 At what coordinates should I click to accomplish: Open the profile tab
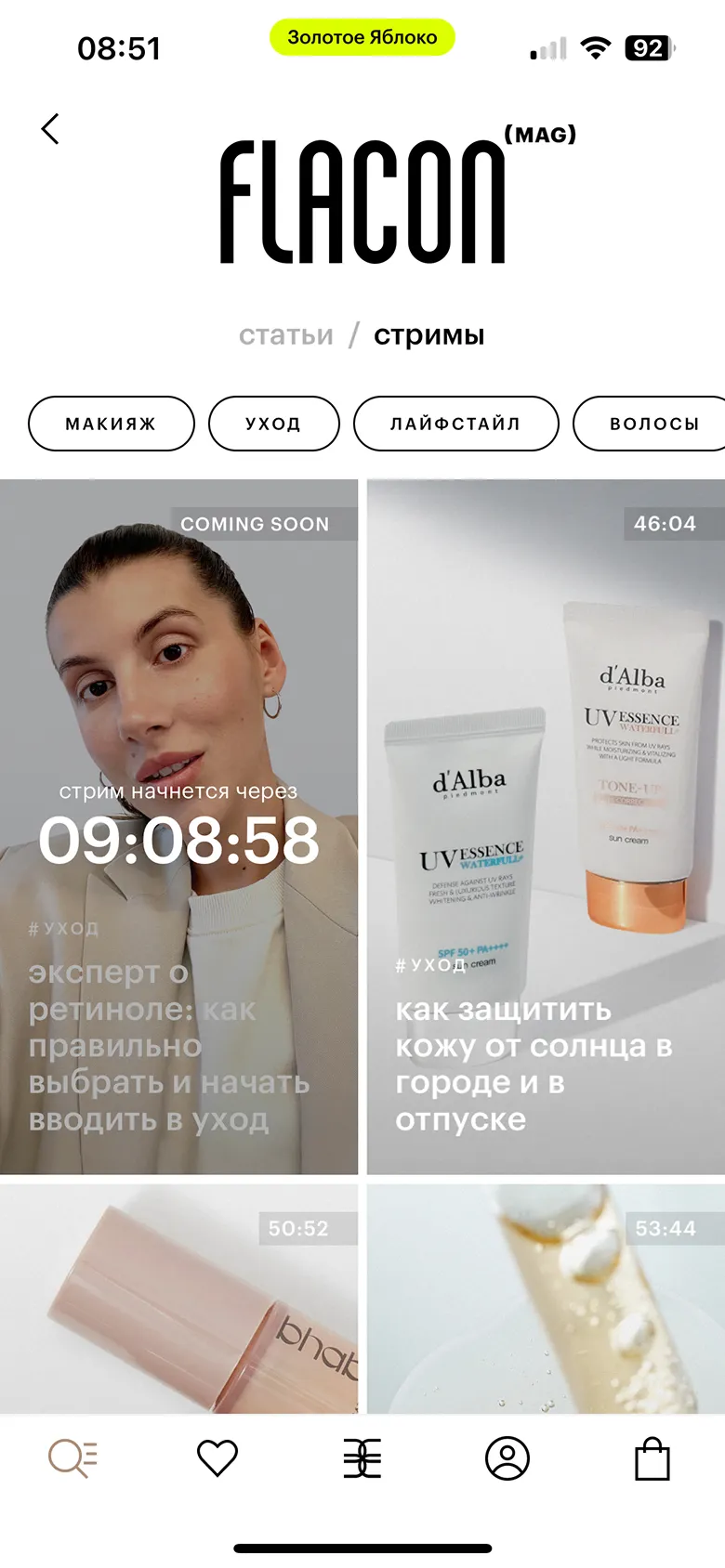(x=507, y=1458)
